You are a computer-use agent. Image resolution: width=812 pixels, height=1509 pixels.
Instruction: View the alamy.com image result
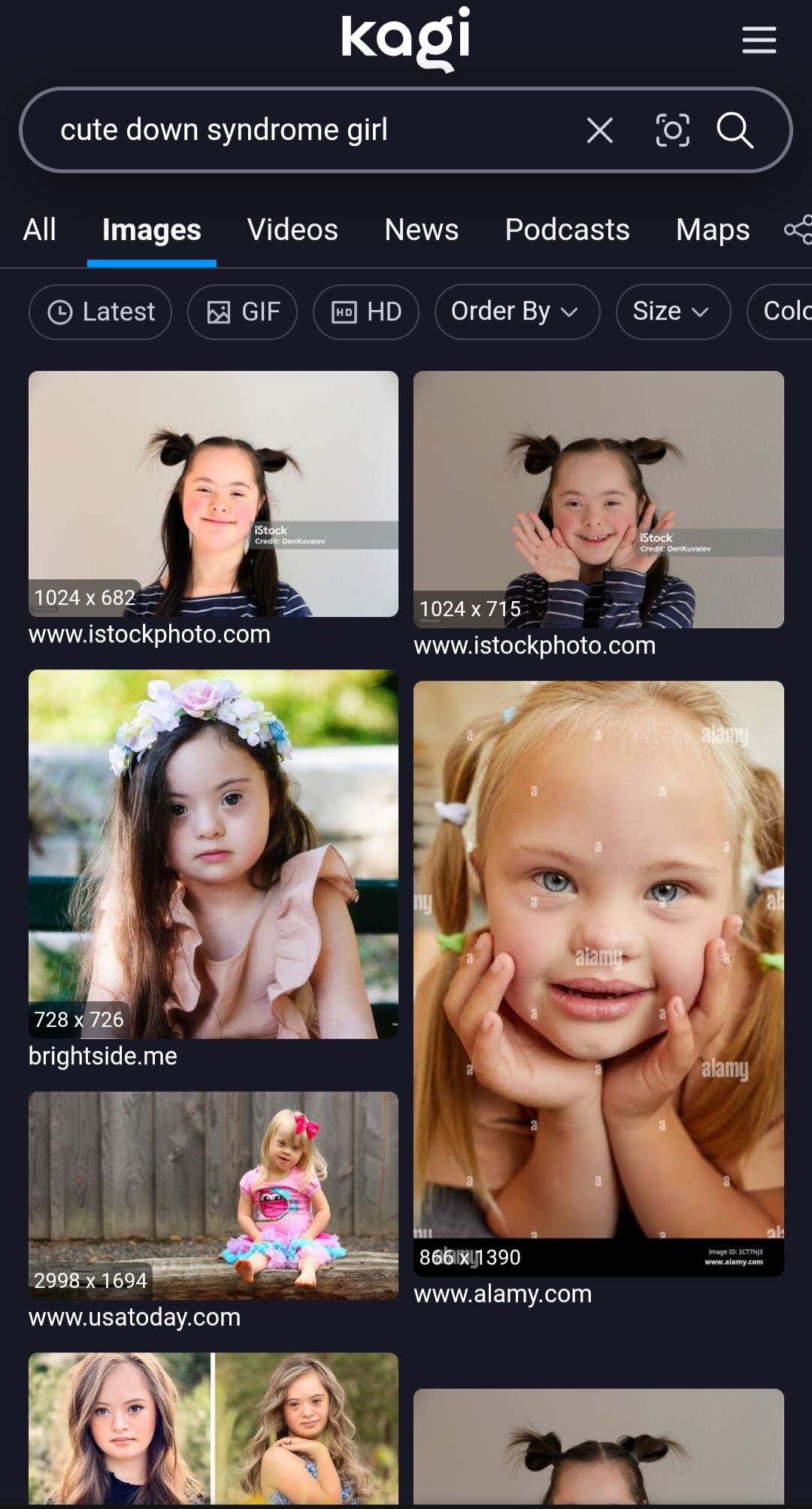(x=598, y=978)
